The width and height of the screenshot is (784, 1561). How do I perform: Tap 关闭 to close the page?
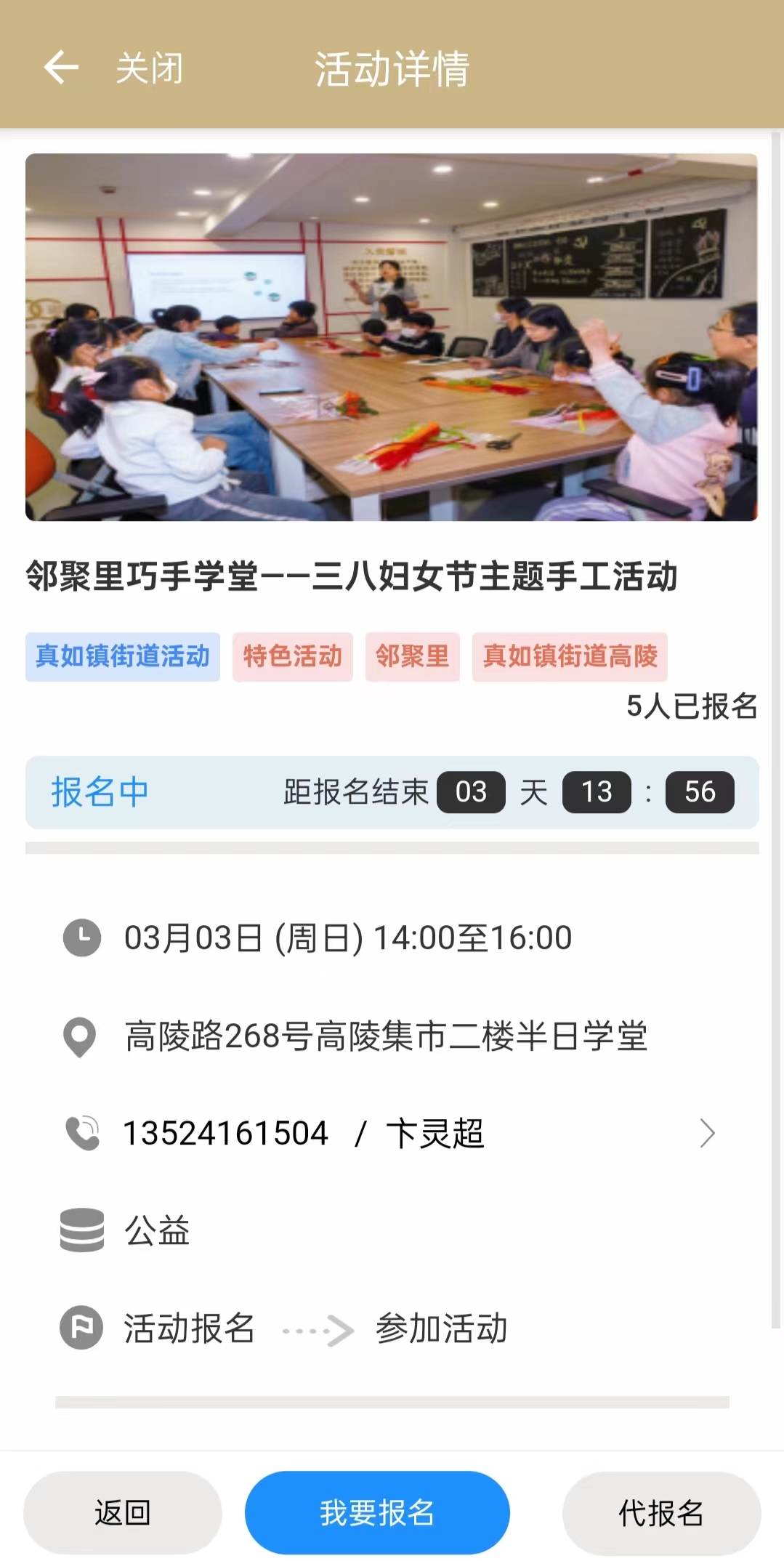coord(149,68)
